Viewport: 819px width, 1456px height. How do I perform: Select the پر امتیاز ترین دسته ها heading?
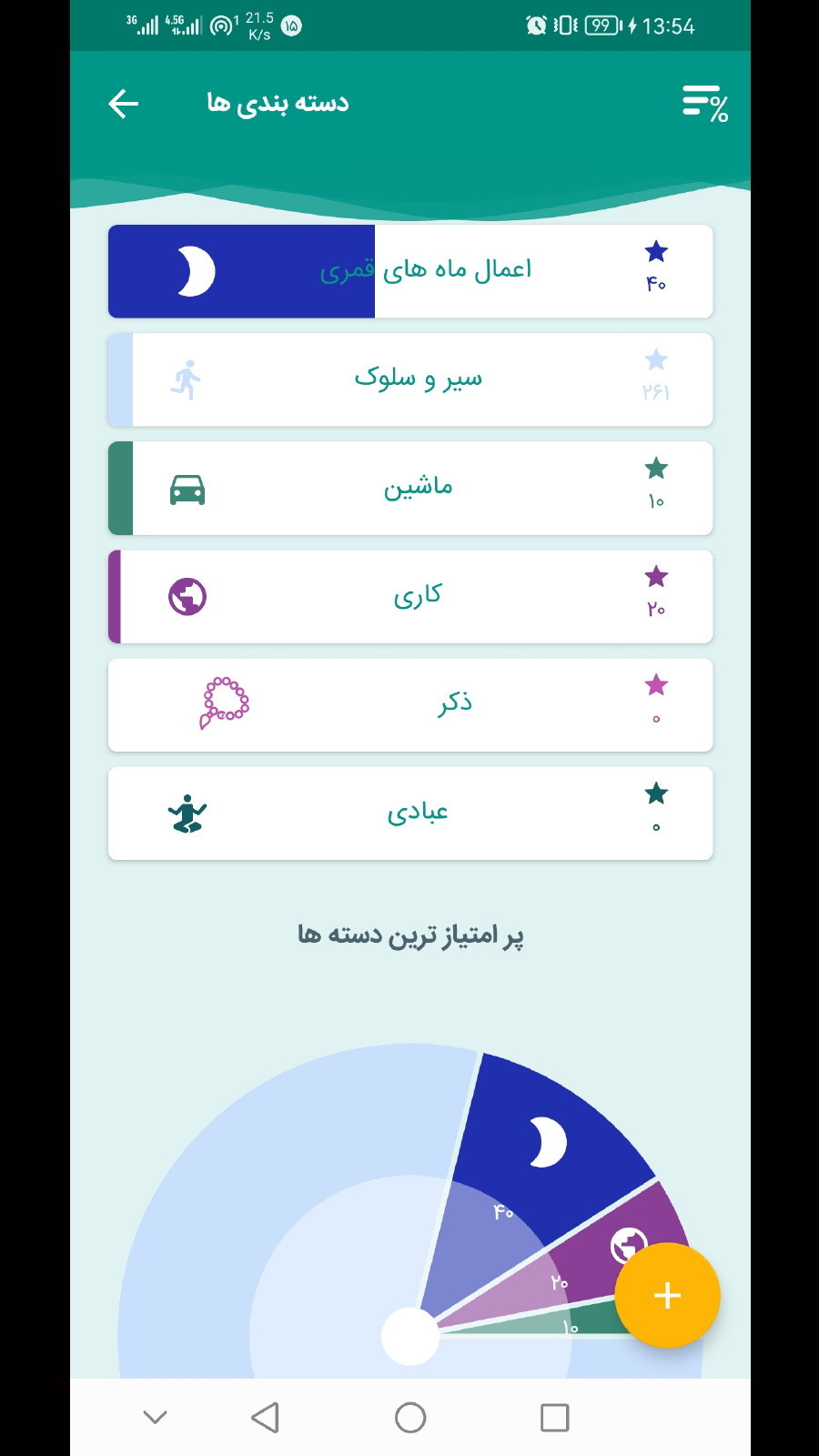point(409,935)
